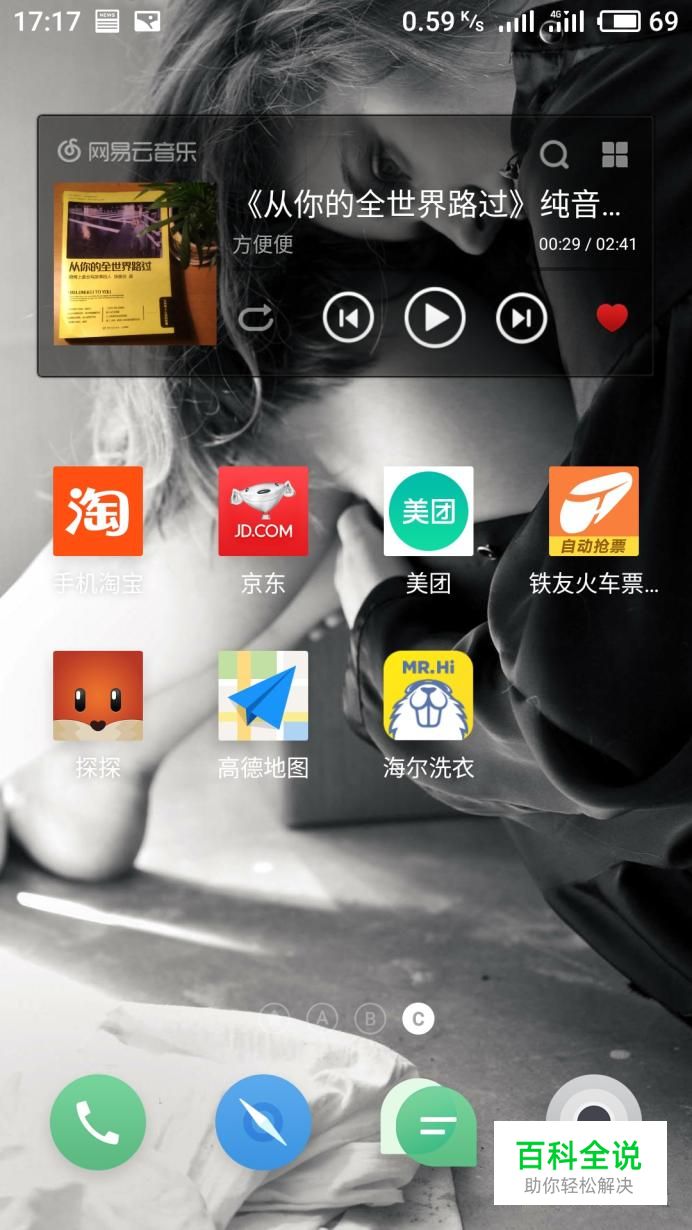Toggle the repeat mode icon
Screen dimensions: 692x1230
(256, 318)
